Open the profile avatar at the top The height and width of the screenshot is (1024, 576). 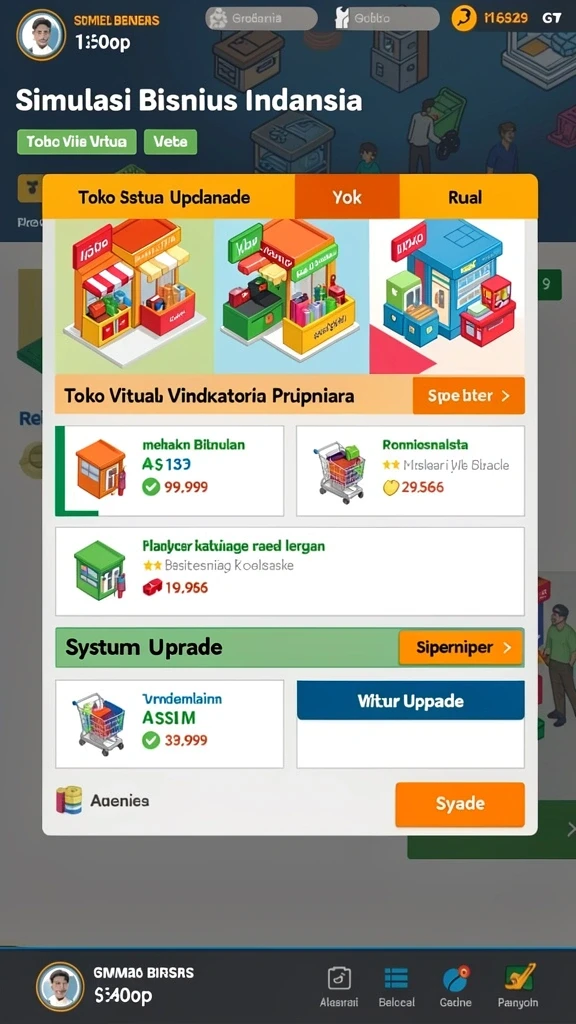[40, 34]
